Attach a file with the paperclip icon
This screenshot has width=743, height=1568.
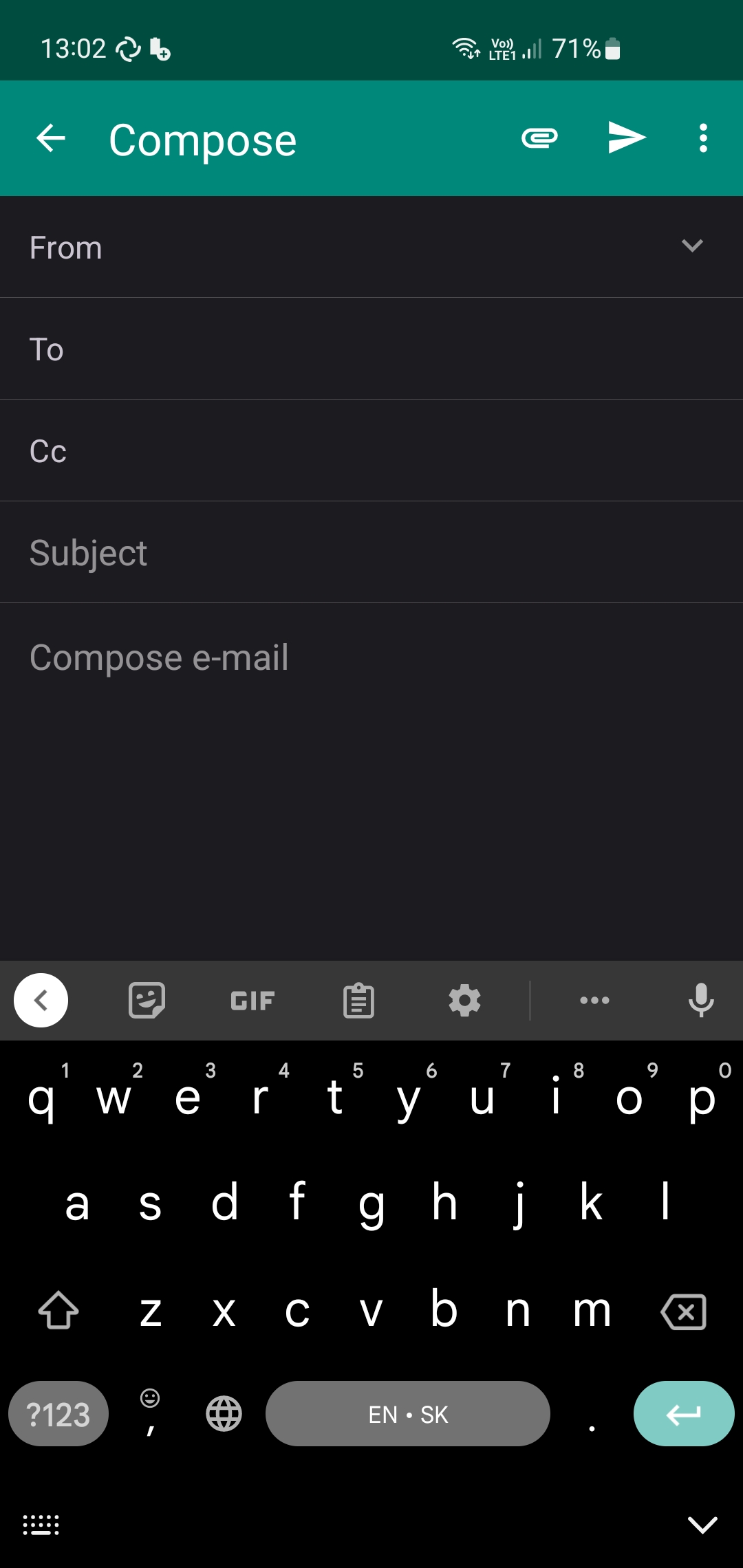tap(539, 138)
